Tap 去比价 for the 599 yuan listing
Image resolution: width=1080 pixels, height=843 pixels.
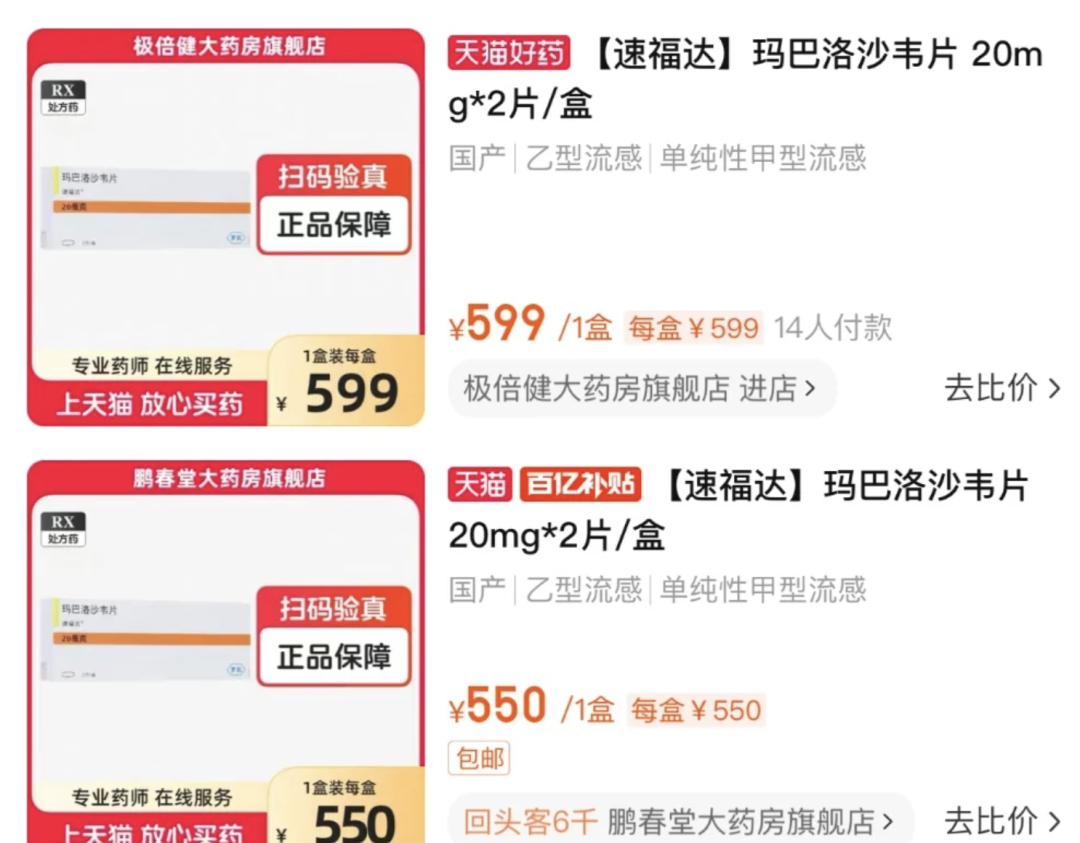click(x=1001, y=388)
